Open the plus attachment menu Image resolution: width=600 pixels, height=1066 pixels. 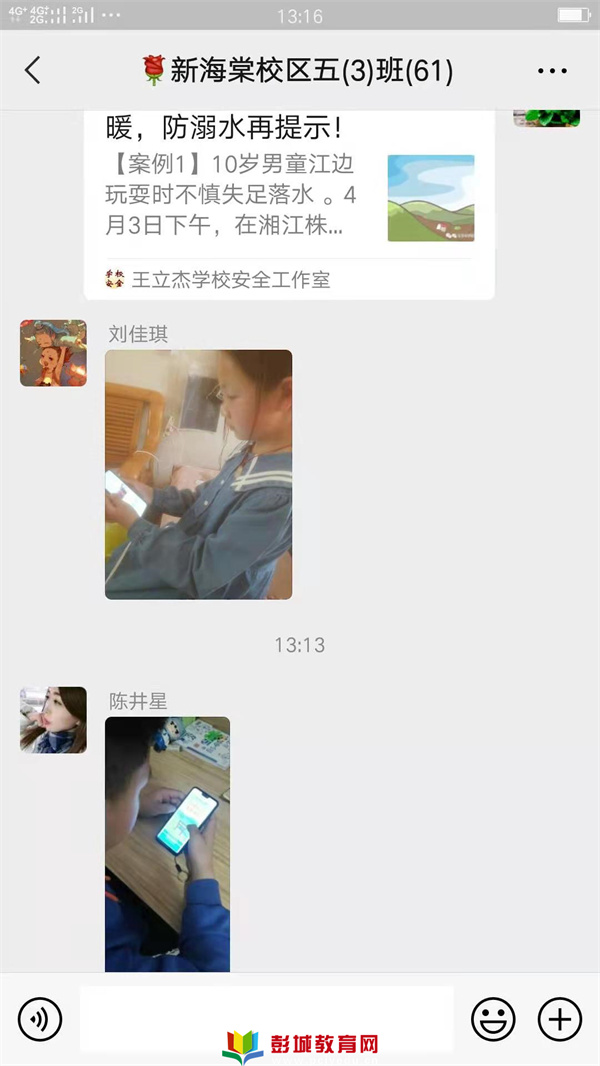point(559,1019)
